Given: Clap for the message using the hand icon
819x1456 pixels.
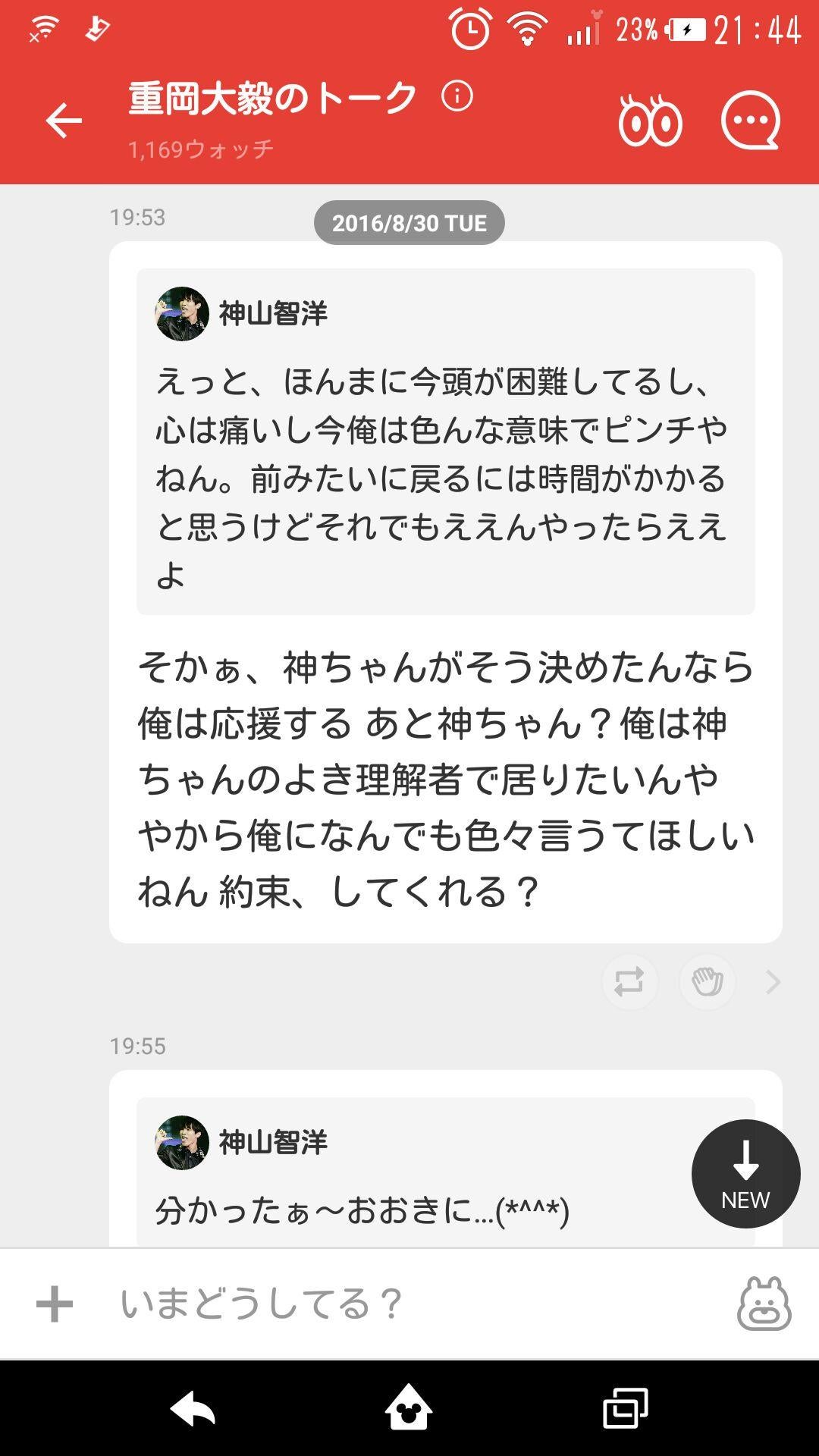Looking at the screenshot, I should coord(707,981).
